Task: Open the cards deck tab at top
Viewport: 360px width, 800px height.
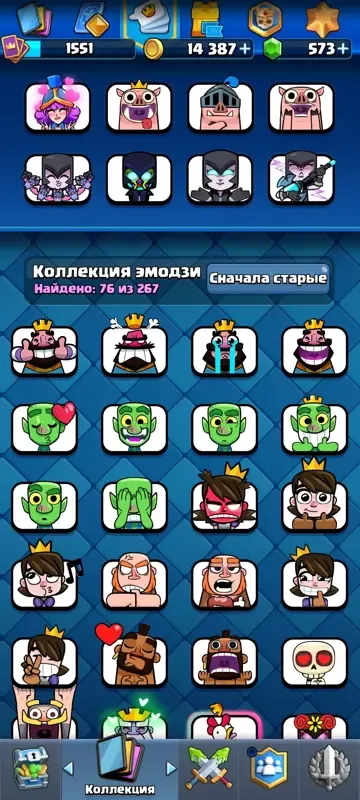Action: (34, 19)
